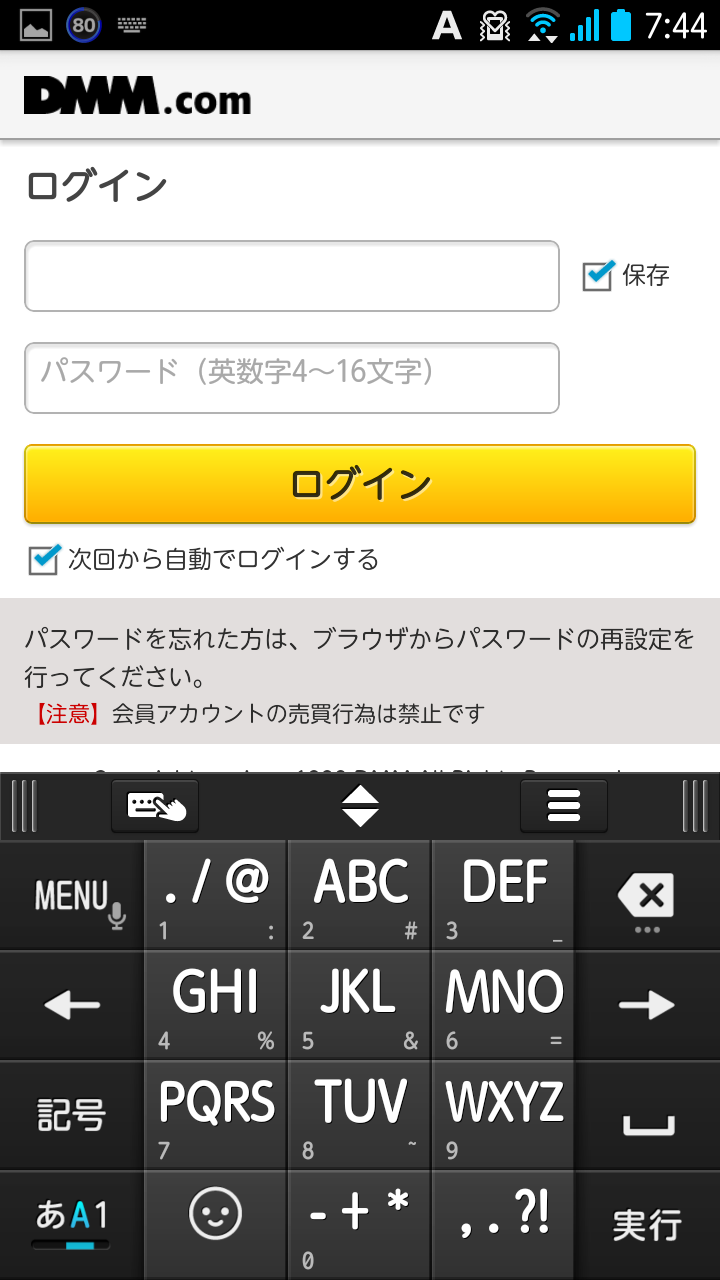The image size is (720, 1280).
Task: Insert a space with the space key
Action: tap(647, 1115)
